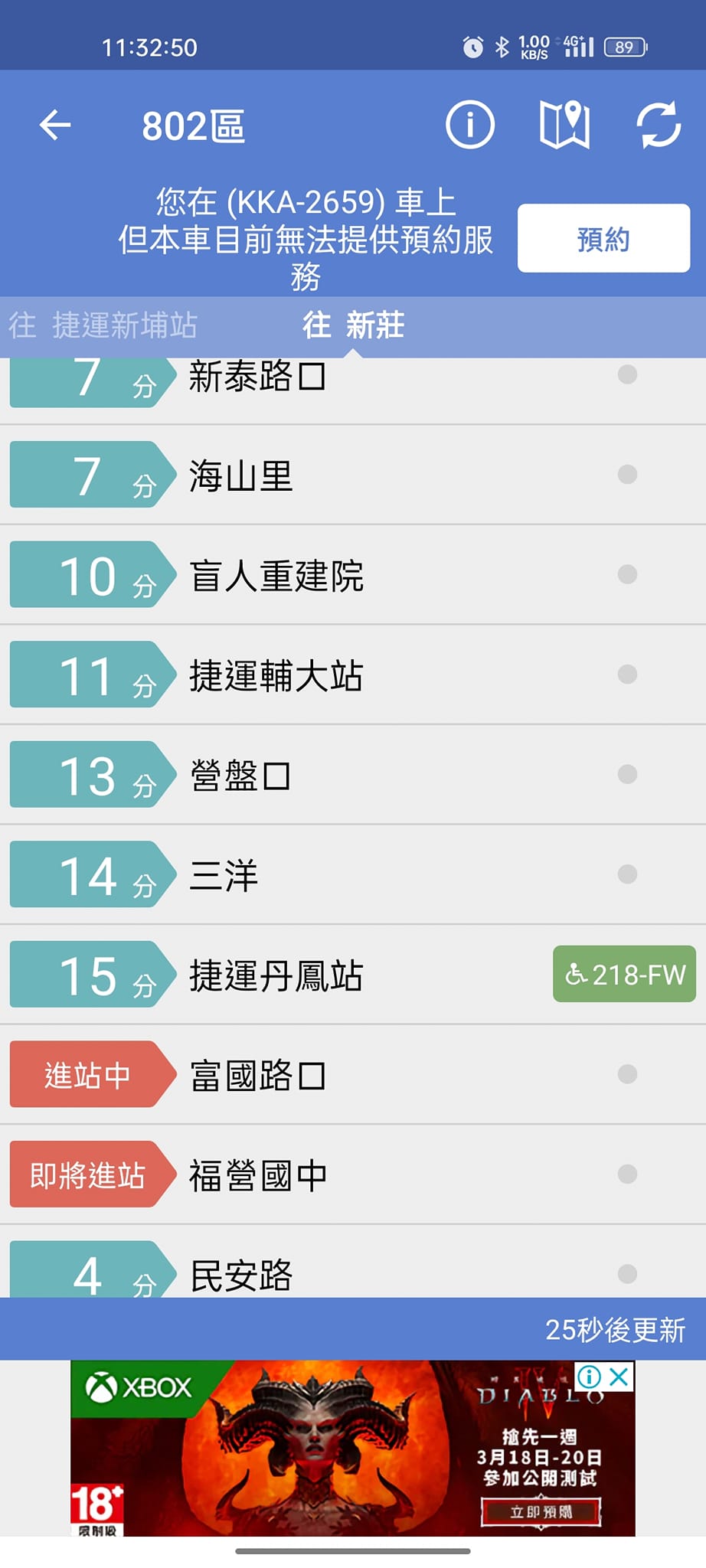Select the 三洋 stop

tap(353, 874)
